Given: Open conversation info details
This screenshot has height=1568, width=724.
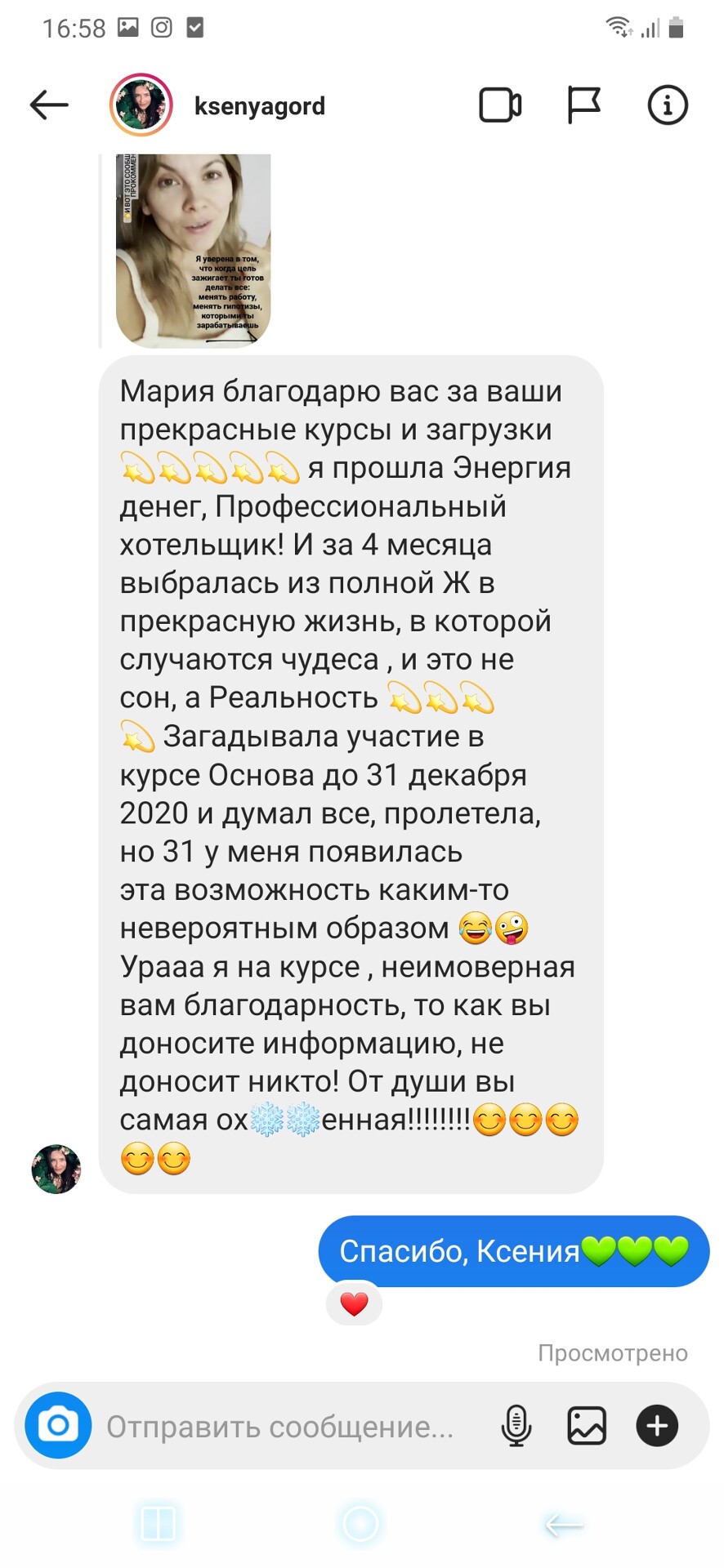Looking at the screenshot, I should [x=667, y=105].
